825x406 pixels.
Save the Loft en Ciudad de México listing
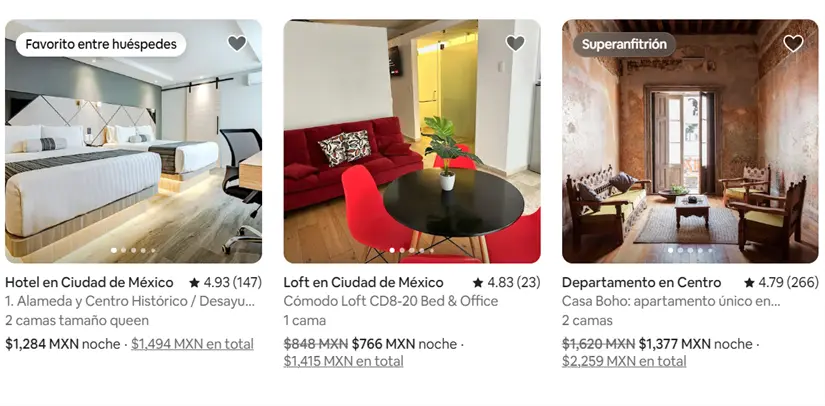pyautogui.click(x=515, y=43)
